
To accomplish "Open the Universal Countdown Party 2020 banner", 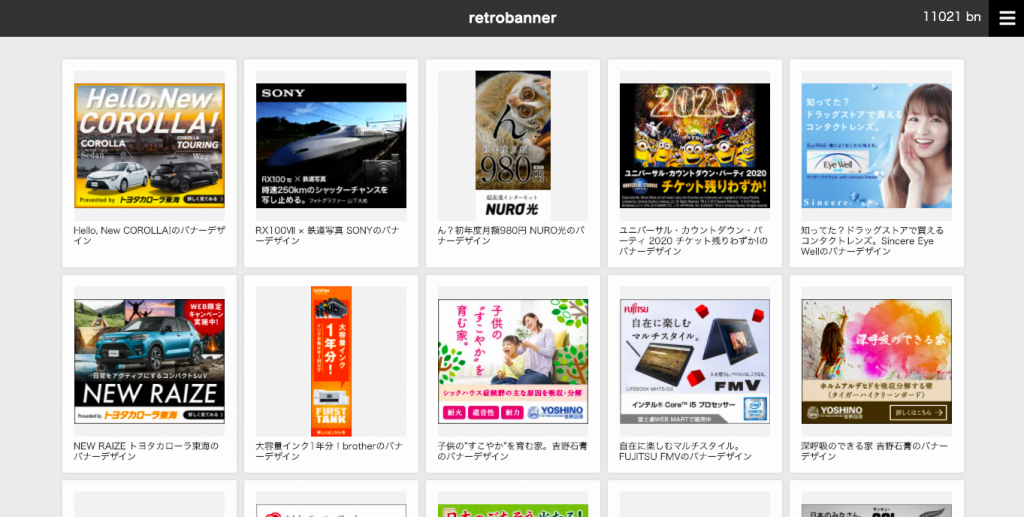I will point(695,145).
